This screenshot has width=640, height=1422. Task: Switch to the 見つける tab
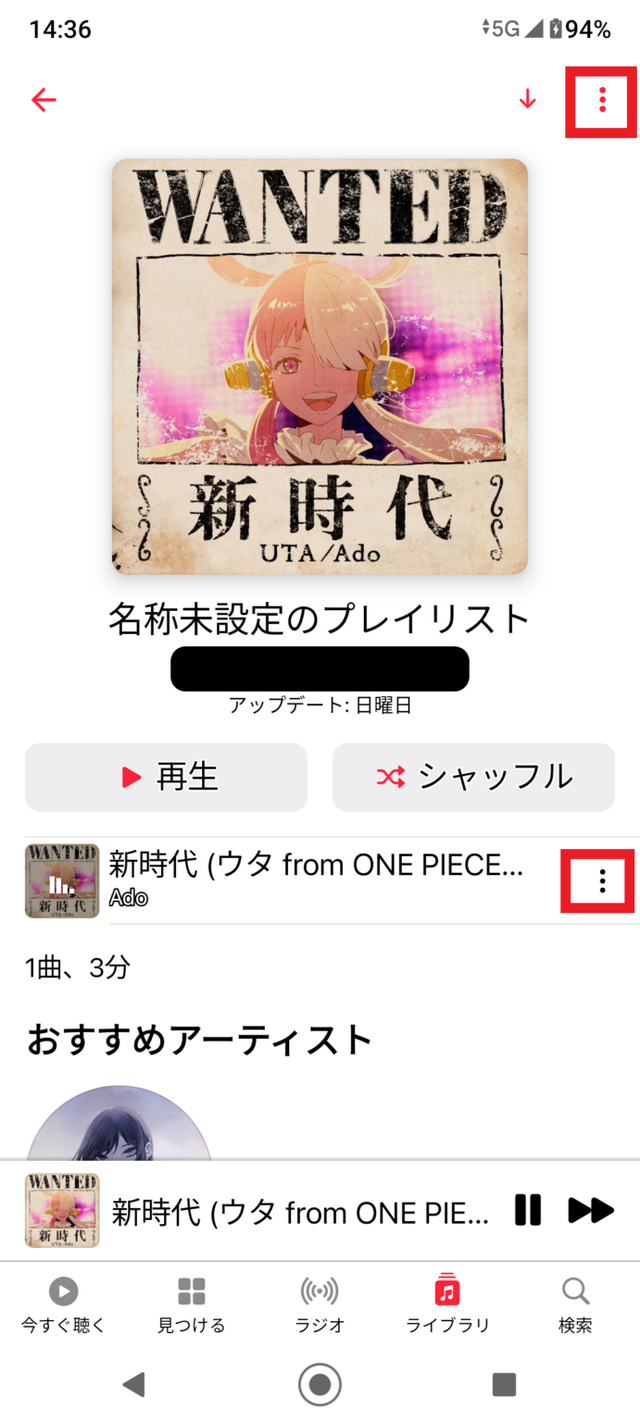[x=191, y=1305]
